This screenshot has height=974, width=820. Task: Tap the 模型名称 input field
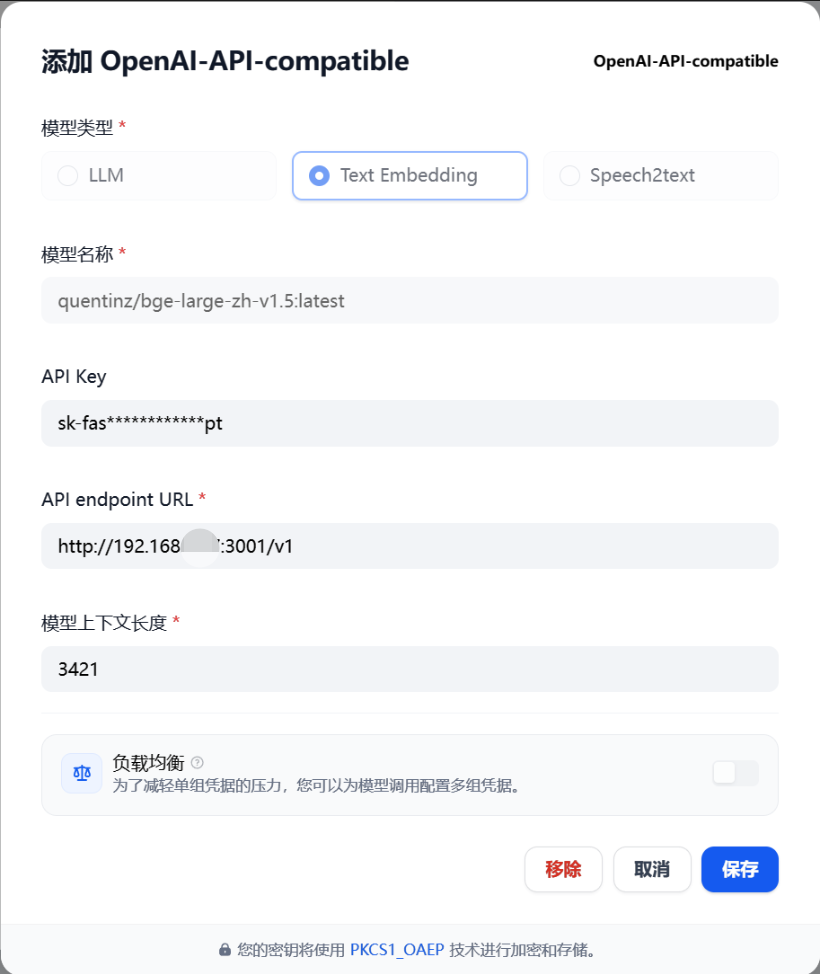coord(409,300)
